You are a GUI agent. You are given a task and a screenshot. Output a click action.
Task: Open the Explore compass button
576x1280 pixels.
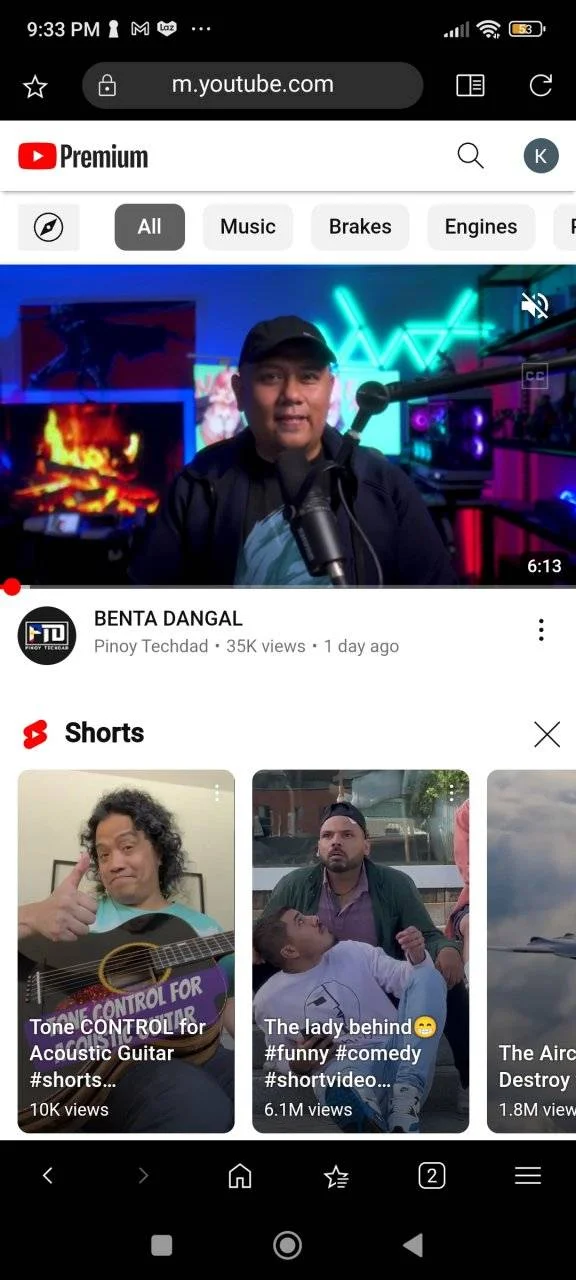[48, 227]
